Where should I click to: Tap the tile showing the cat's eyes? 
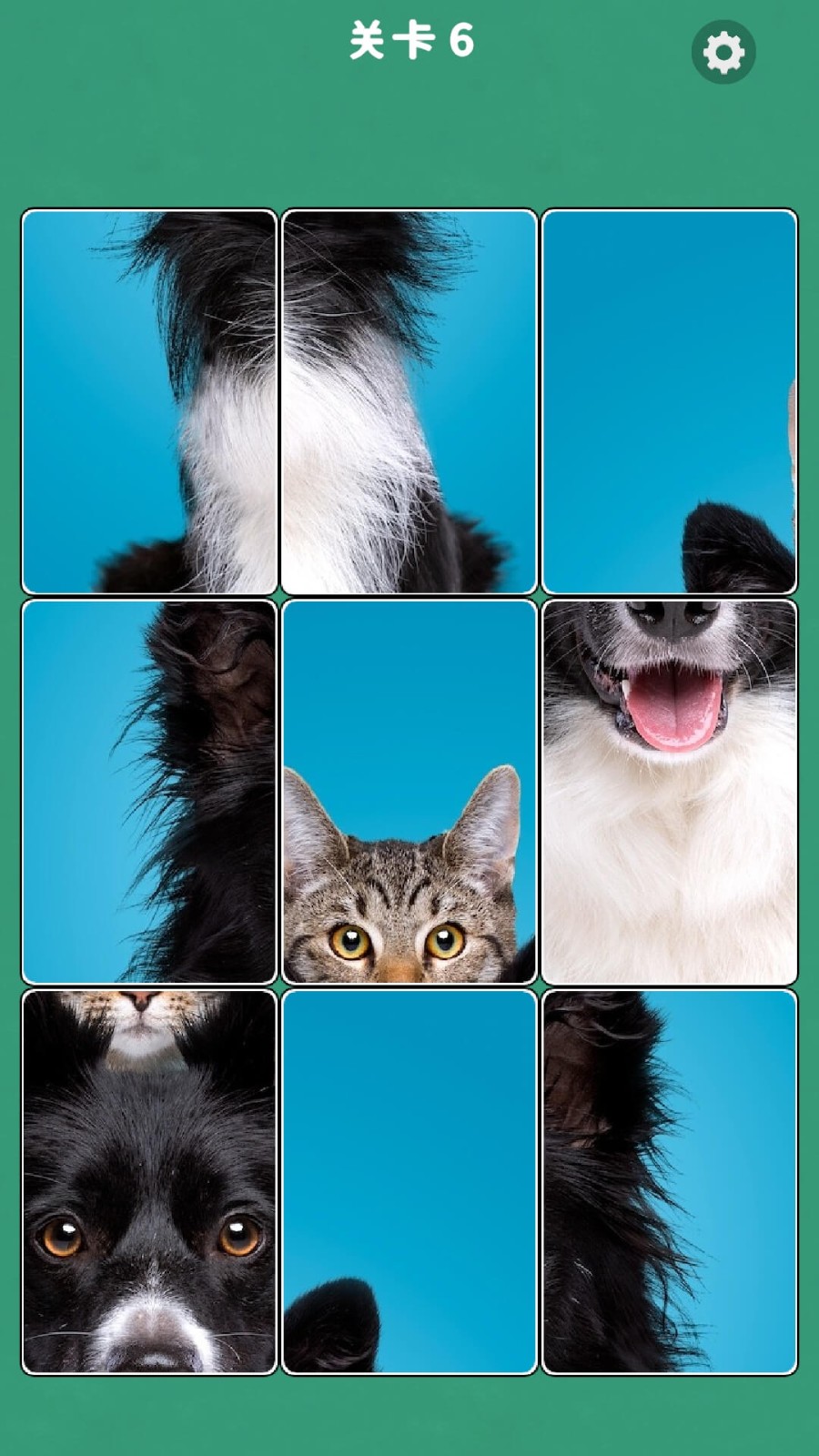[x=409, y=792]
